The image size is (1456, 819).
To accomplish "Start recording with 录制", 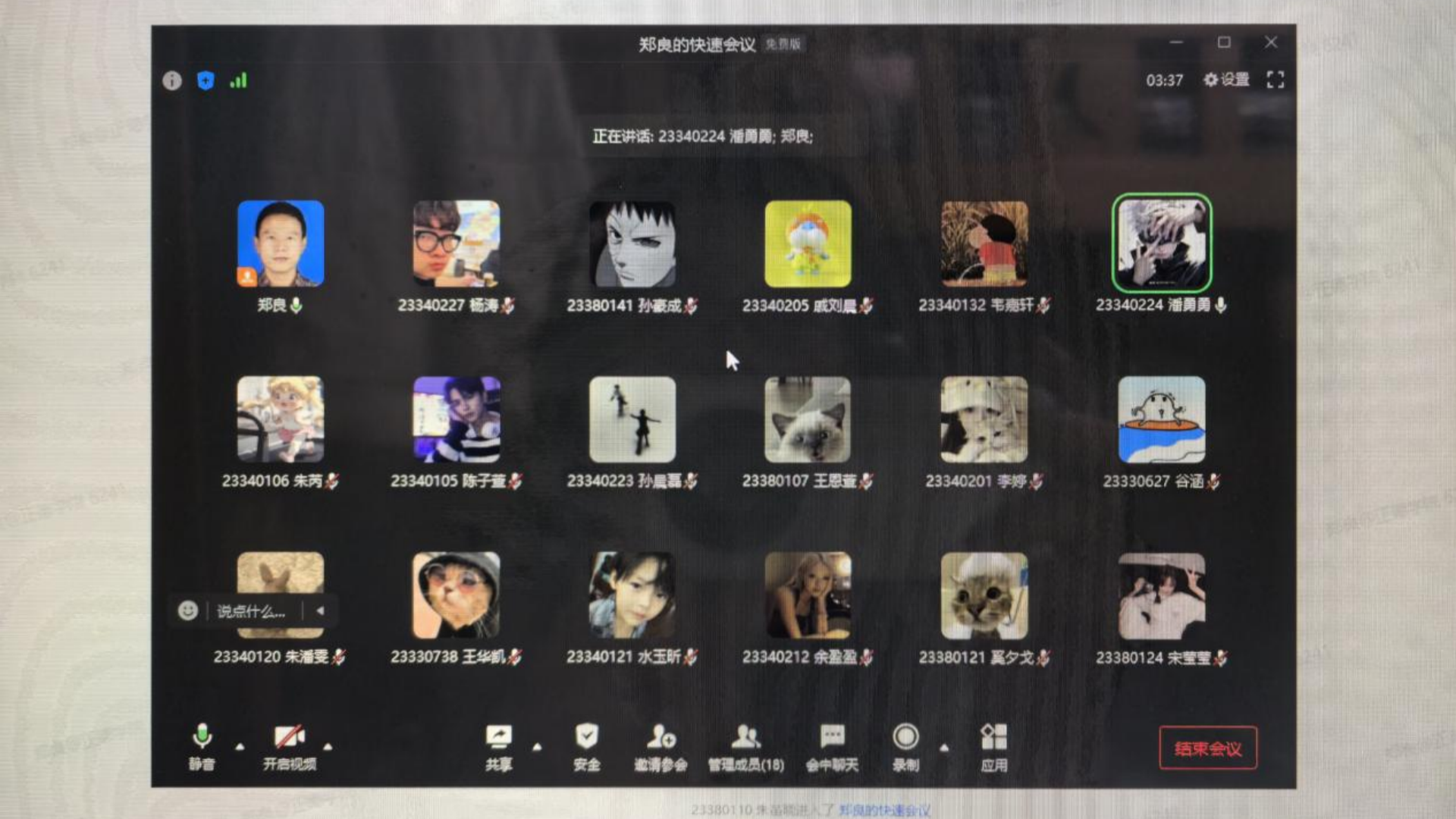I will pyautogui.click(x=905, y=747).
